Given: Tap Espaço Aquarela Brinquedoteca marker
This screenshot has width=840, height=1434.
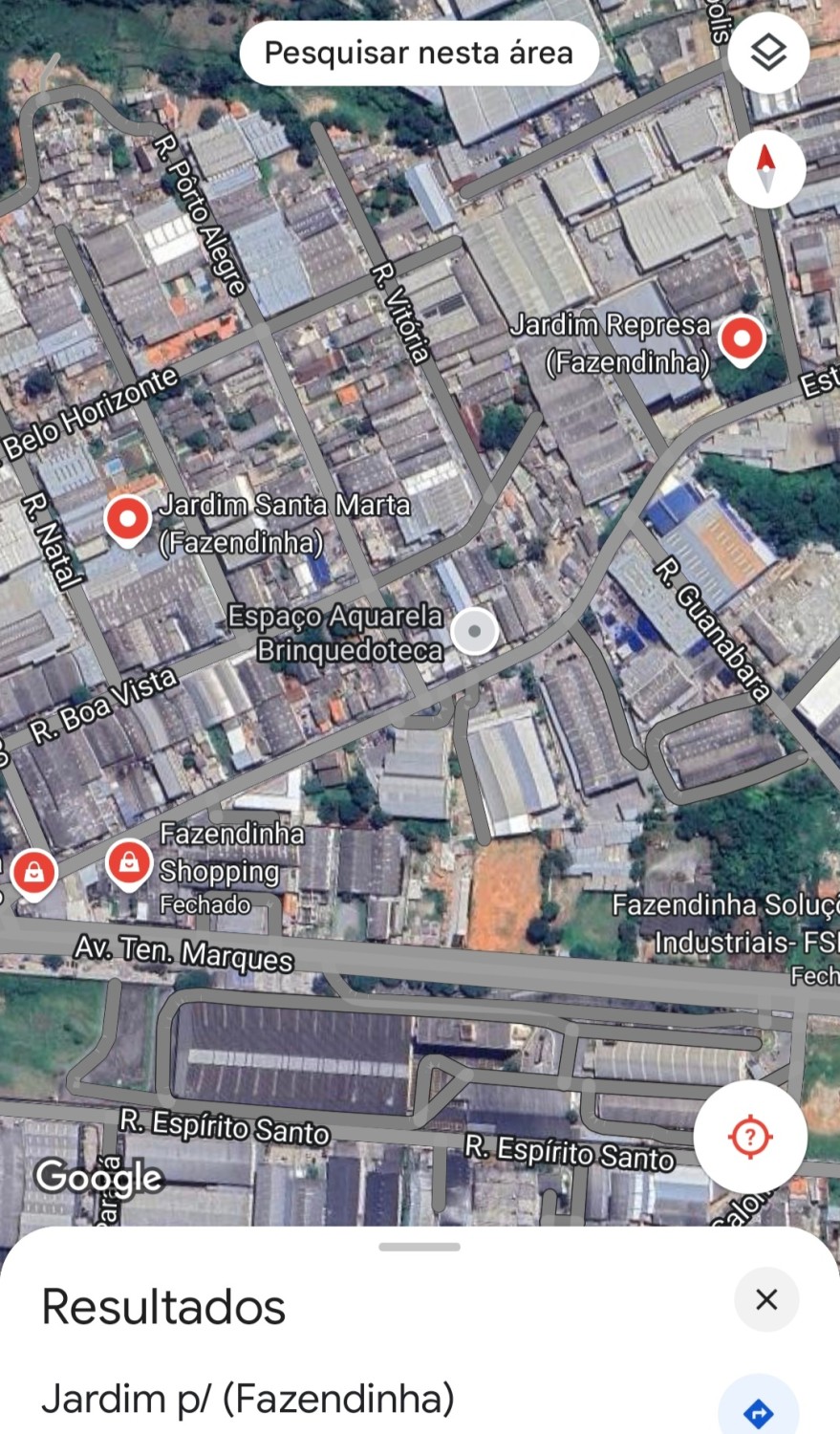Looking at the screenshot, I should click(x=475, y=631).
